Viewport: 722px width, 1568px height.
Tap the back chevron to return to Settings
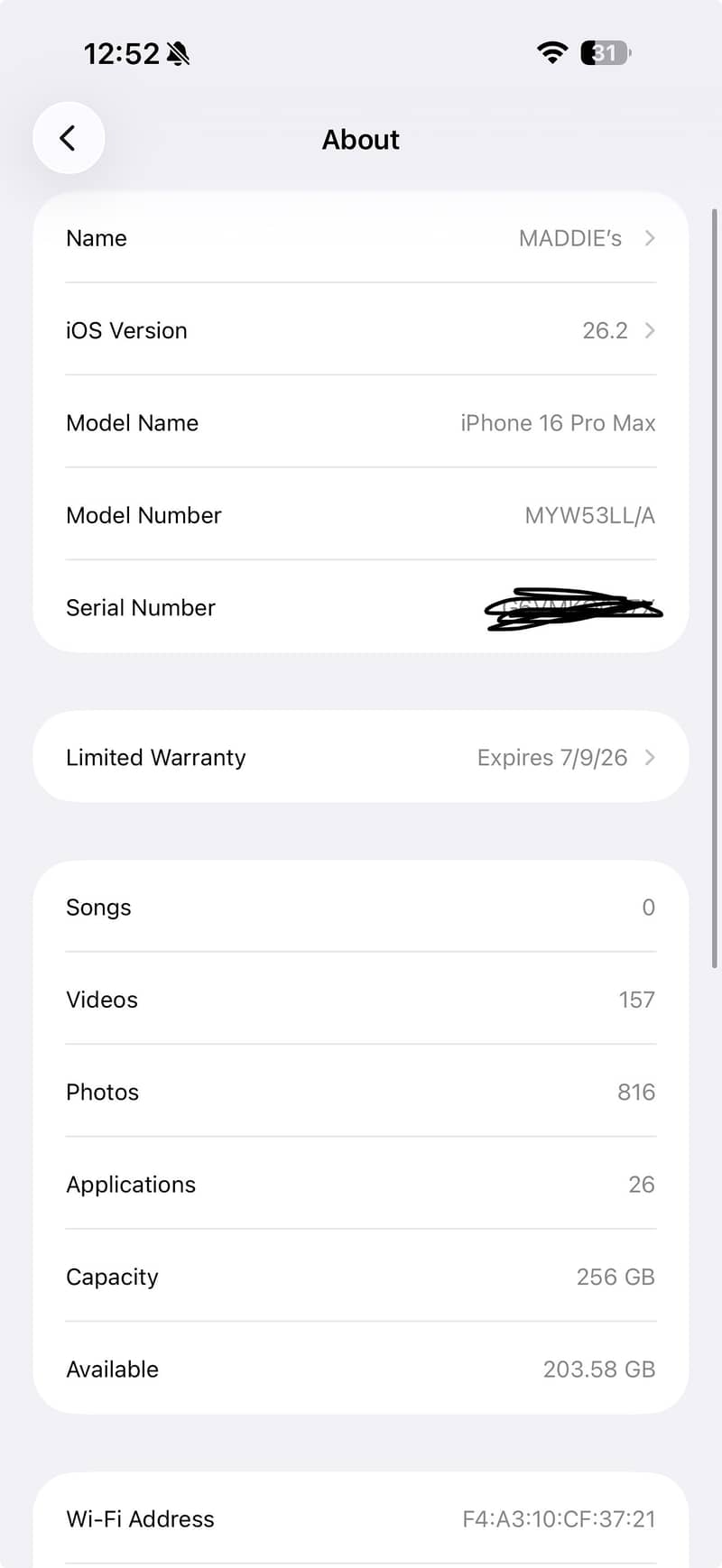[x=69, y=138]
